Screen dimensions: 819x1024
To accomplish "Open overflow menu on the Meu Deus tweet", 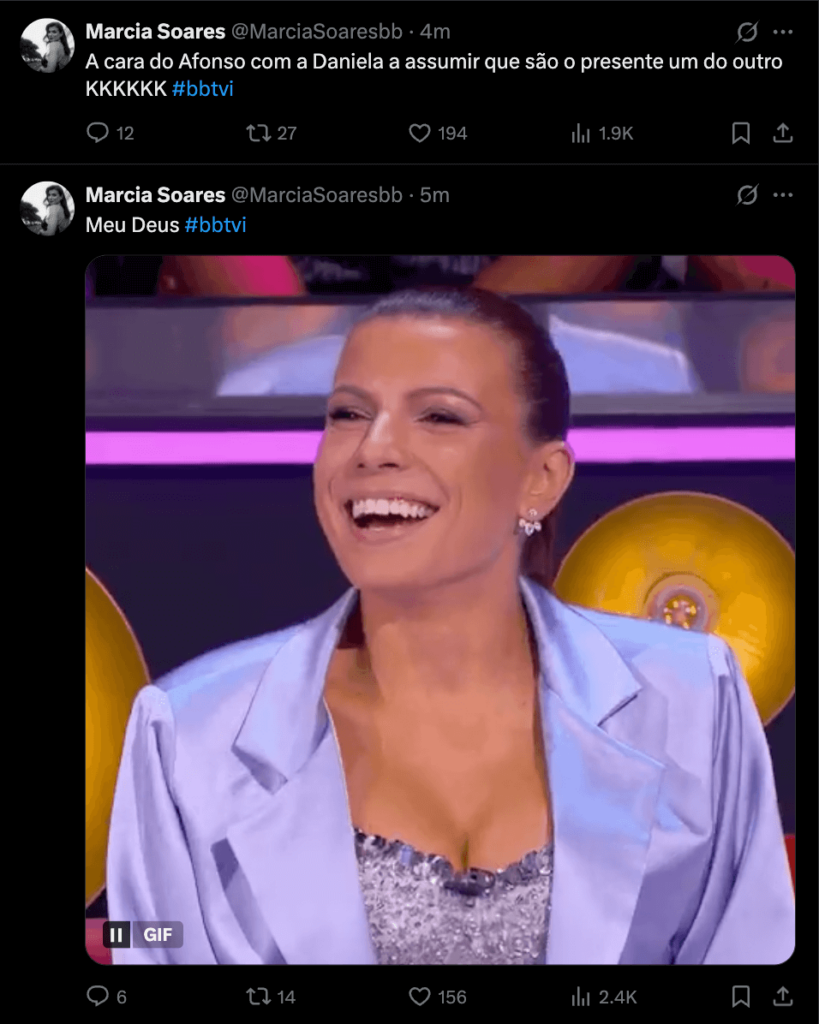I will click(x=784, y=195).
